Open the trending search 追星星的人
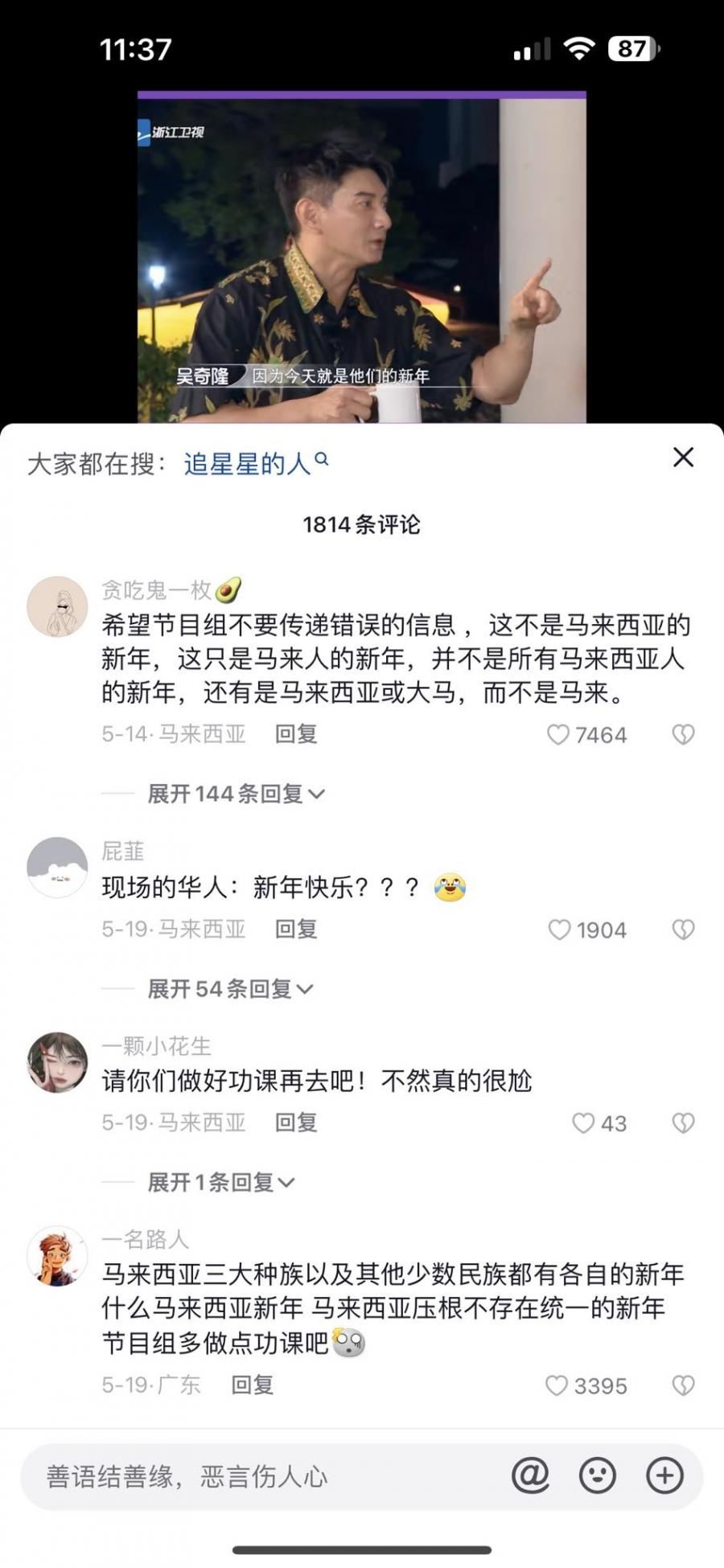 pos(249,462)
